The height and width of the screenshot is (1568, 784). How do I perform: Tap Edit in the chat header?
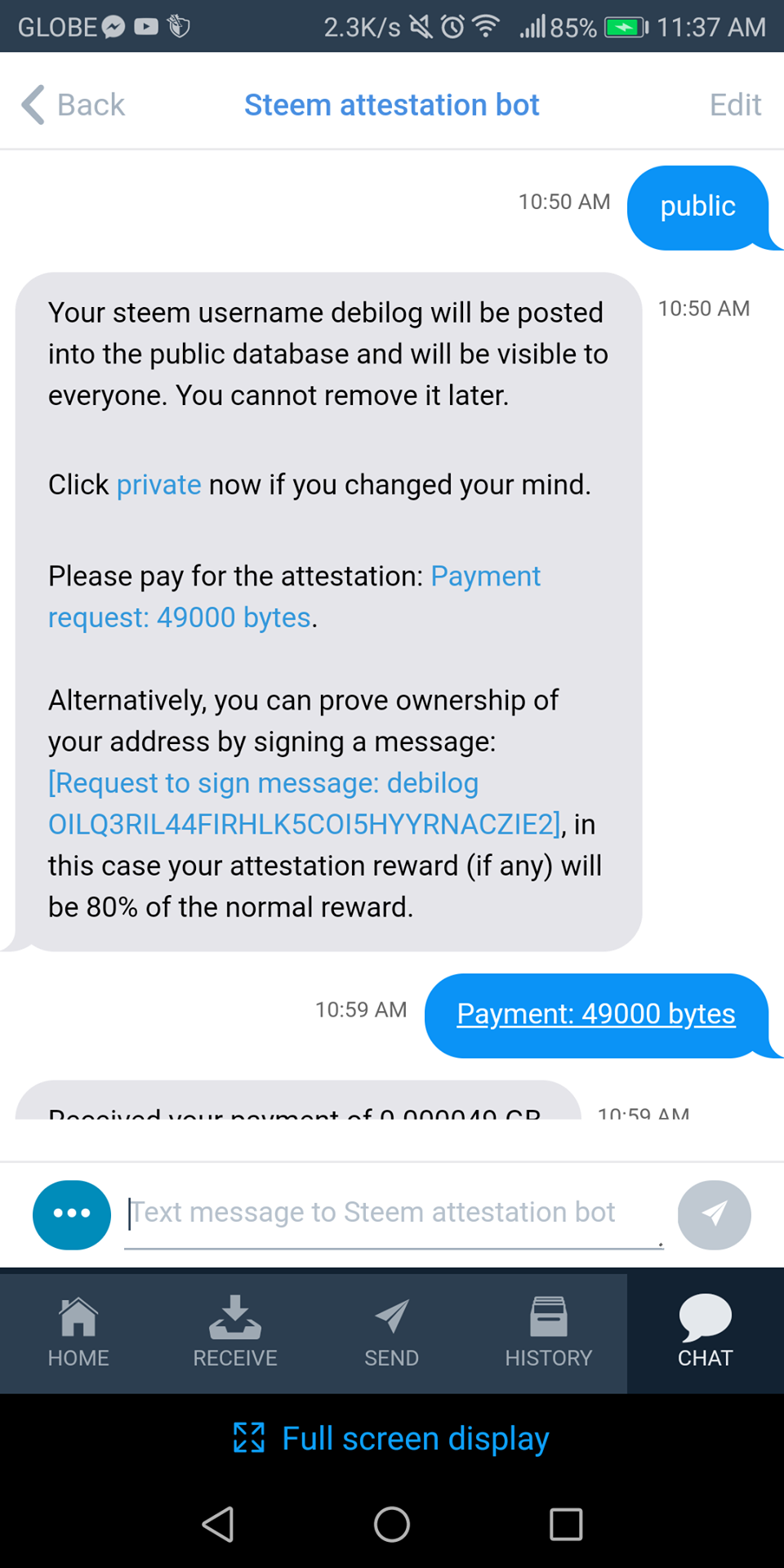click(734, 105)
